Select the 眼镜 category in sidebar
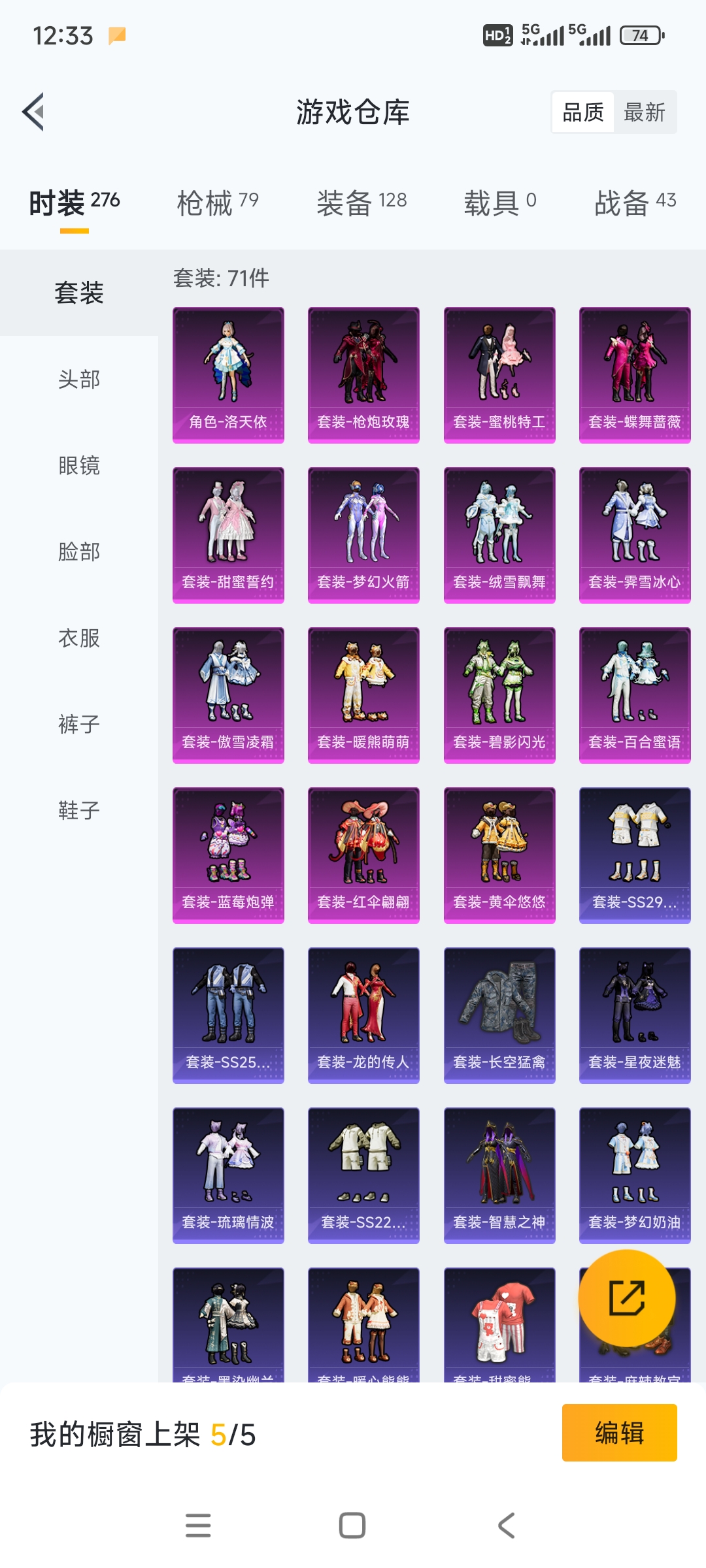This screenshot has width=706, height=1568. coord(79,465)
